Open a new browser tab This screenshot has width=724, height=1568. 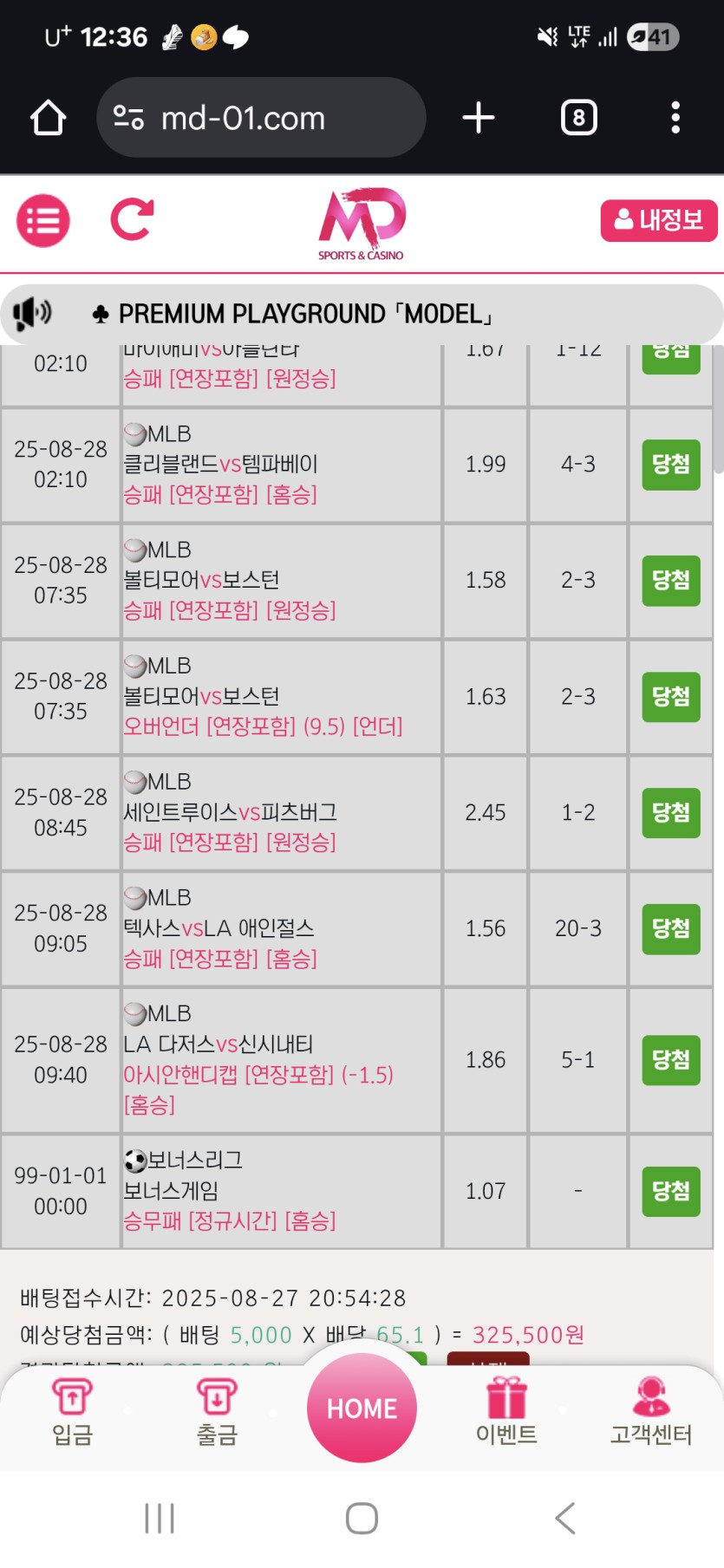[x=478, y=118]
